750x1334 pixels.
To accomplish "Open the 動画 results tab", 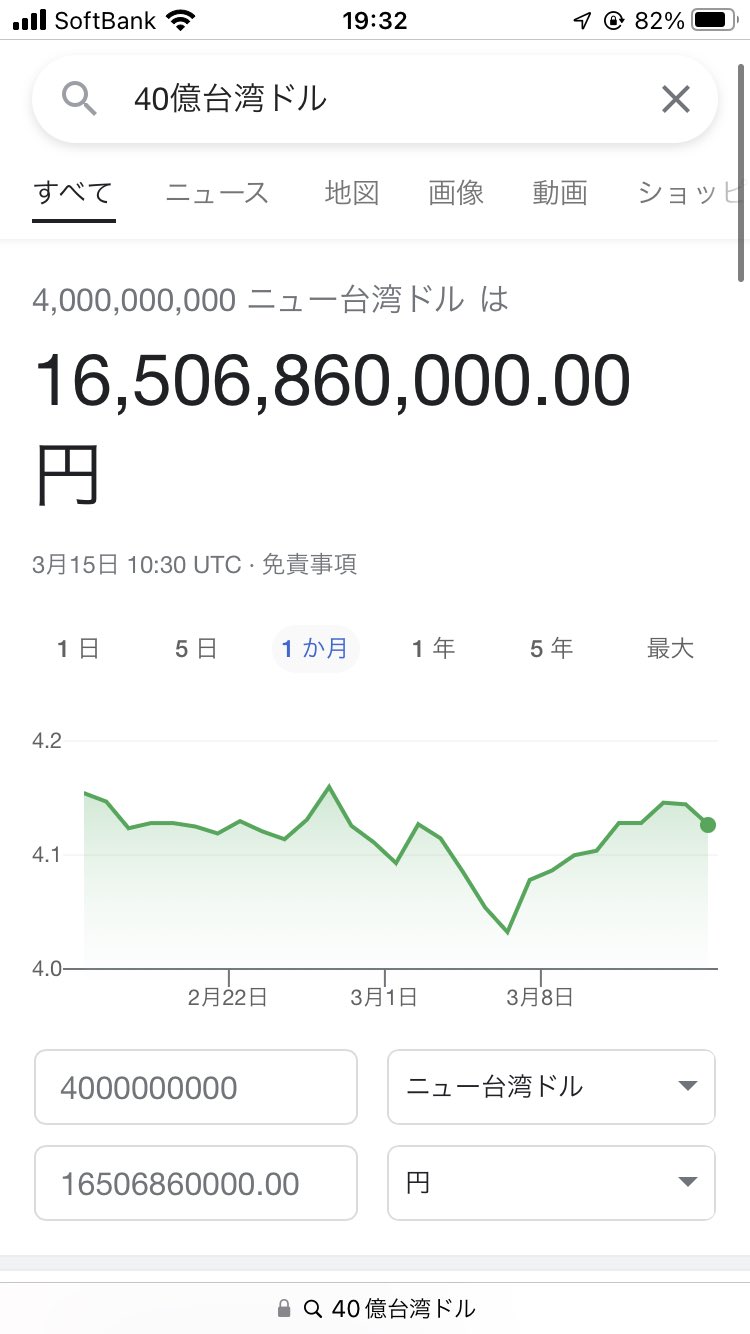I will pyautogui.click(x=560, y=192).
